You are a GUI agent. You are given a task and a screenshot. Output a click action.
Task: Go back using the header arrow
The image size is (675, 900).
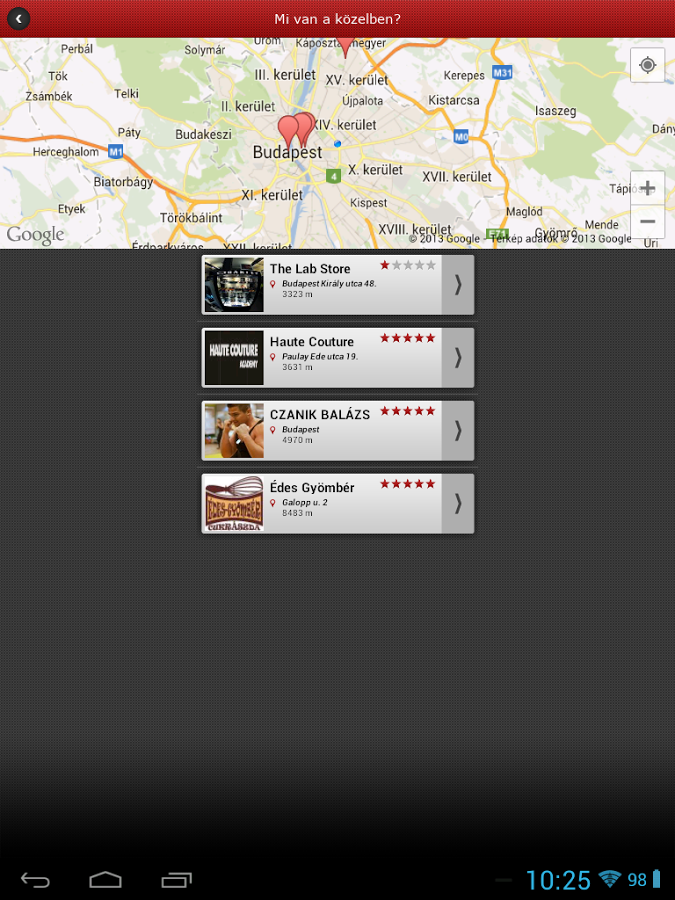[17, 18]
